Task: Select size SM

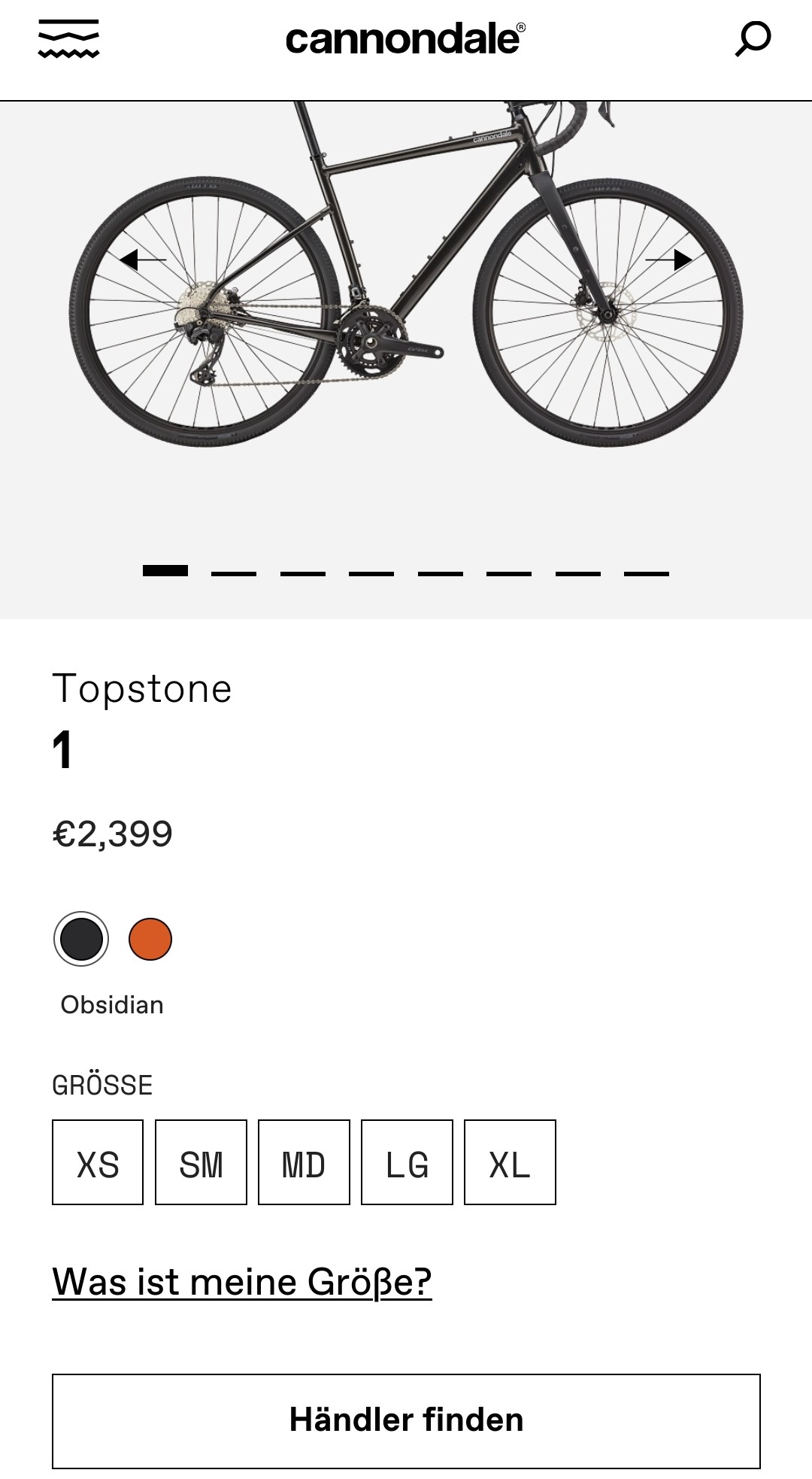Action: tap(201, 1162)
